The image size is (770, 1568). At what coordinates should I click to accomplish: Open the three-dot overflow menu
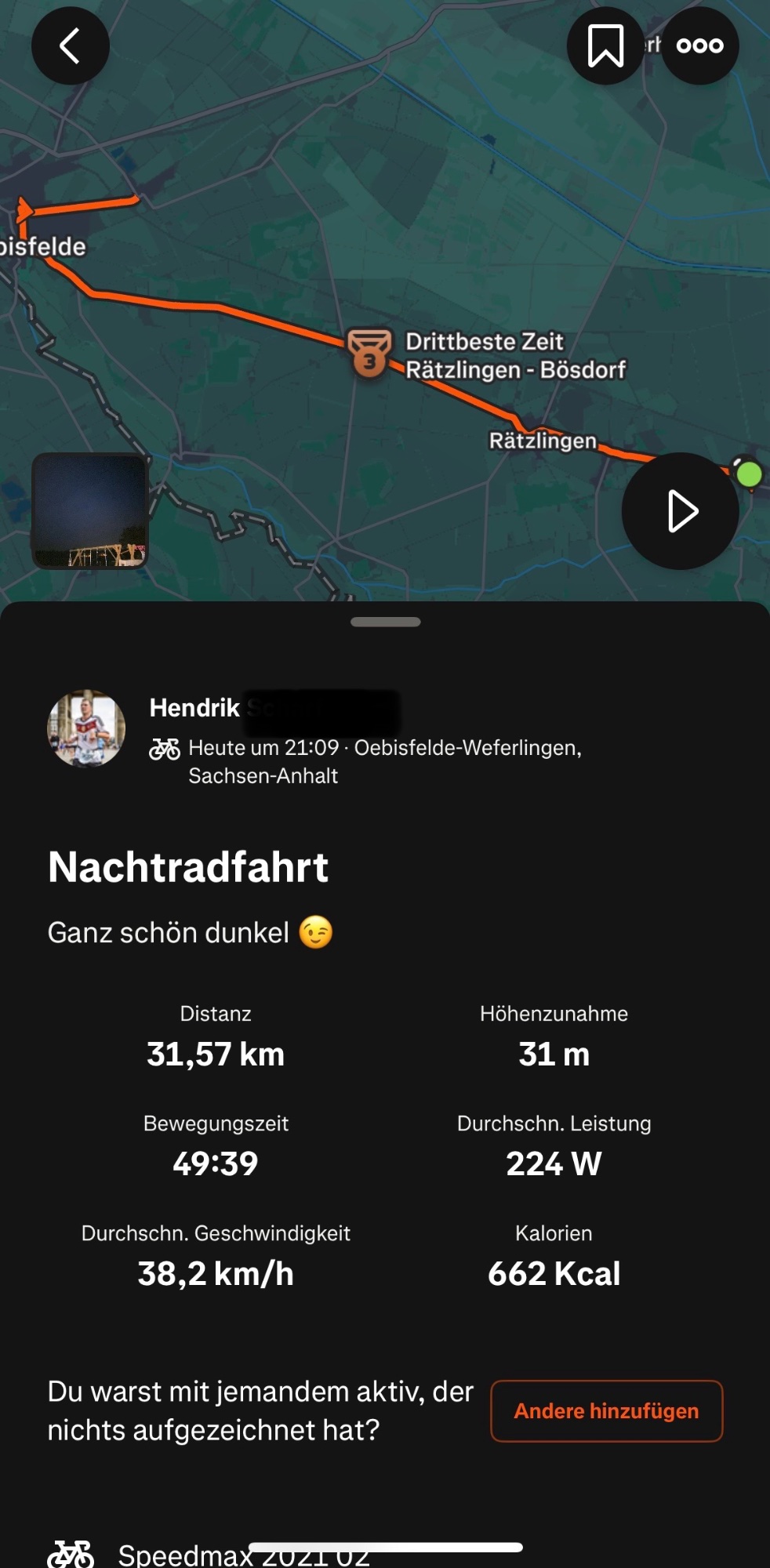pyautogui.click(x=699, y=45)
